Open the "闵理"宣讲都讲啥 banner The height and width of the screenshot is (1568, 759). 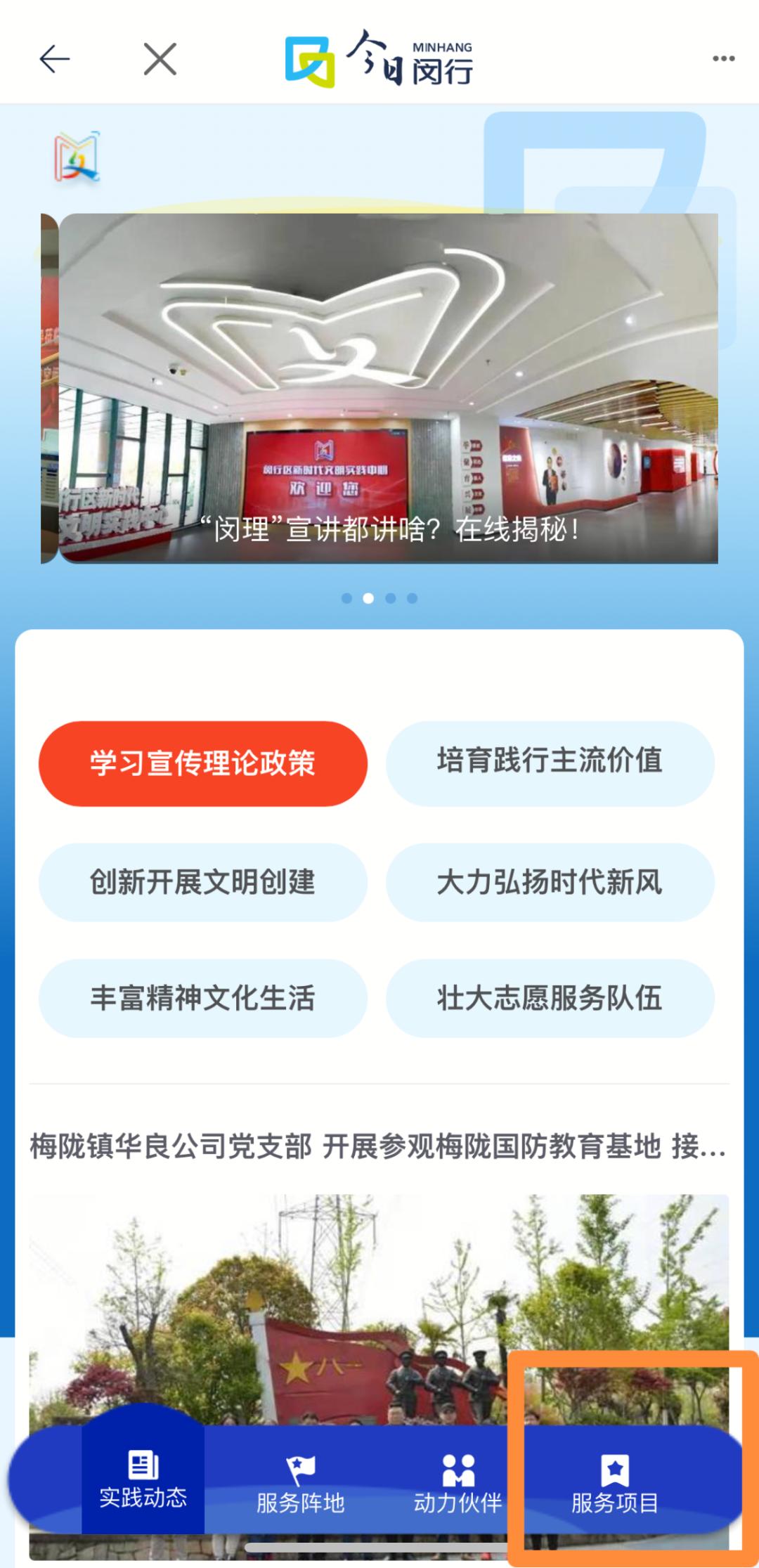pos(388,388)
